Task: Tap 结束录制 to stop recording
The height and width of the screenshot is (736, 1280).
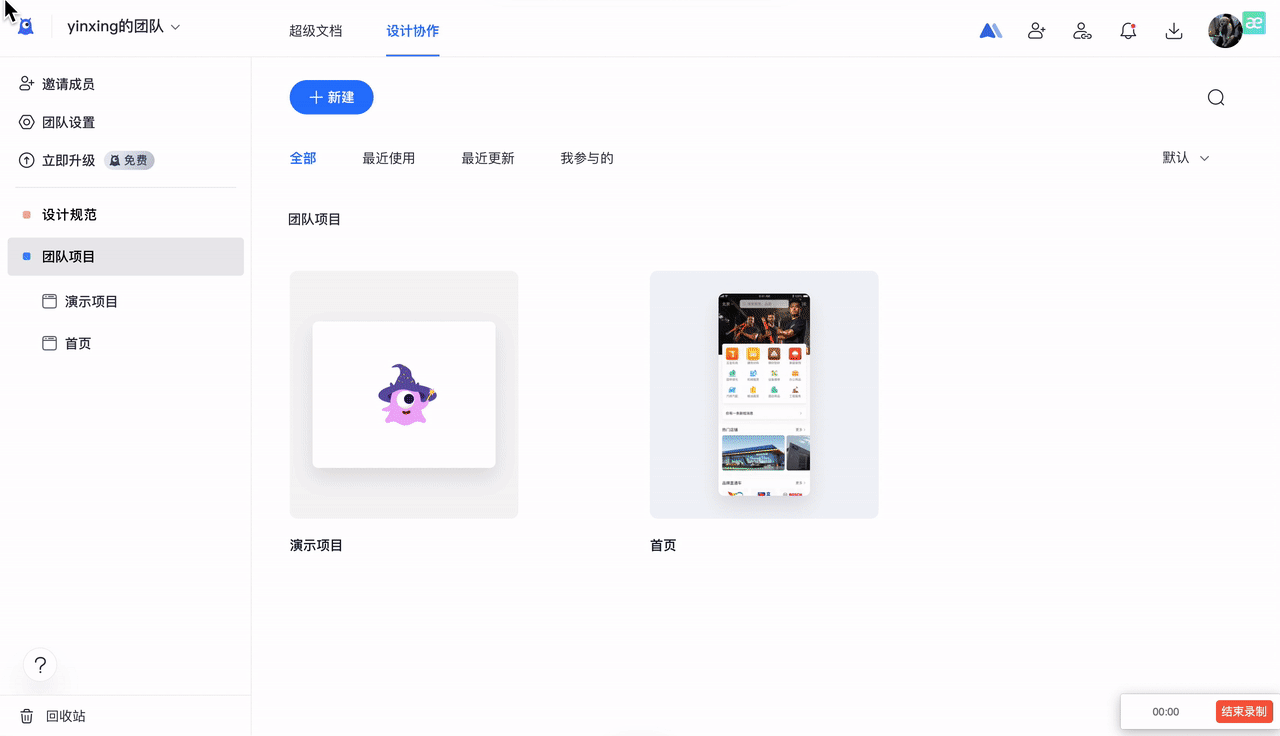Action: pos(1244,712)
